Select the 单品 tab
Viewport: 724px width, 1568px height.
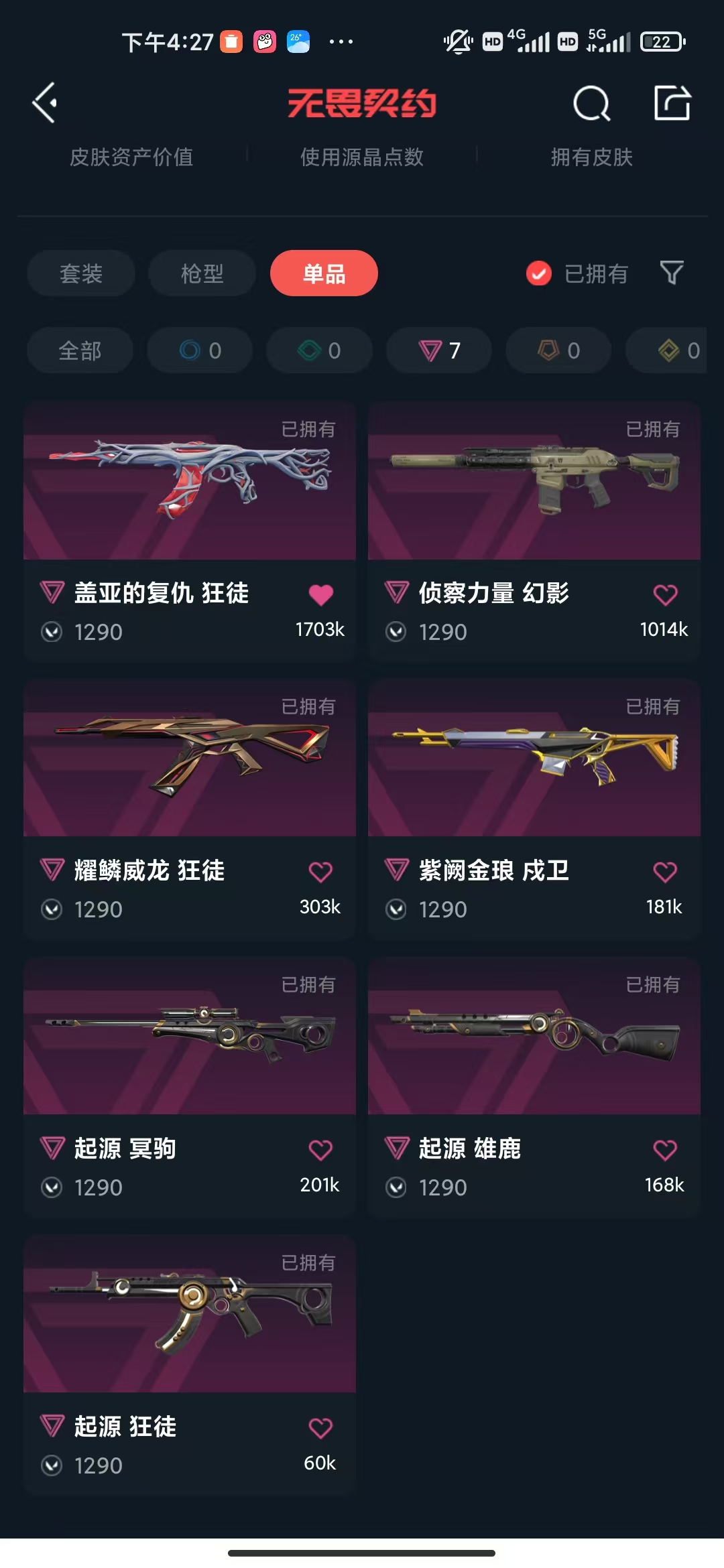click(324, 273)
